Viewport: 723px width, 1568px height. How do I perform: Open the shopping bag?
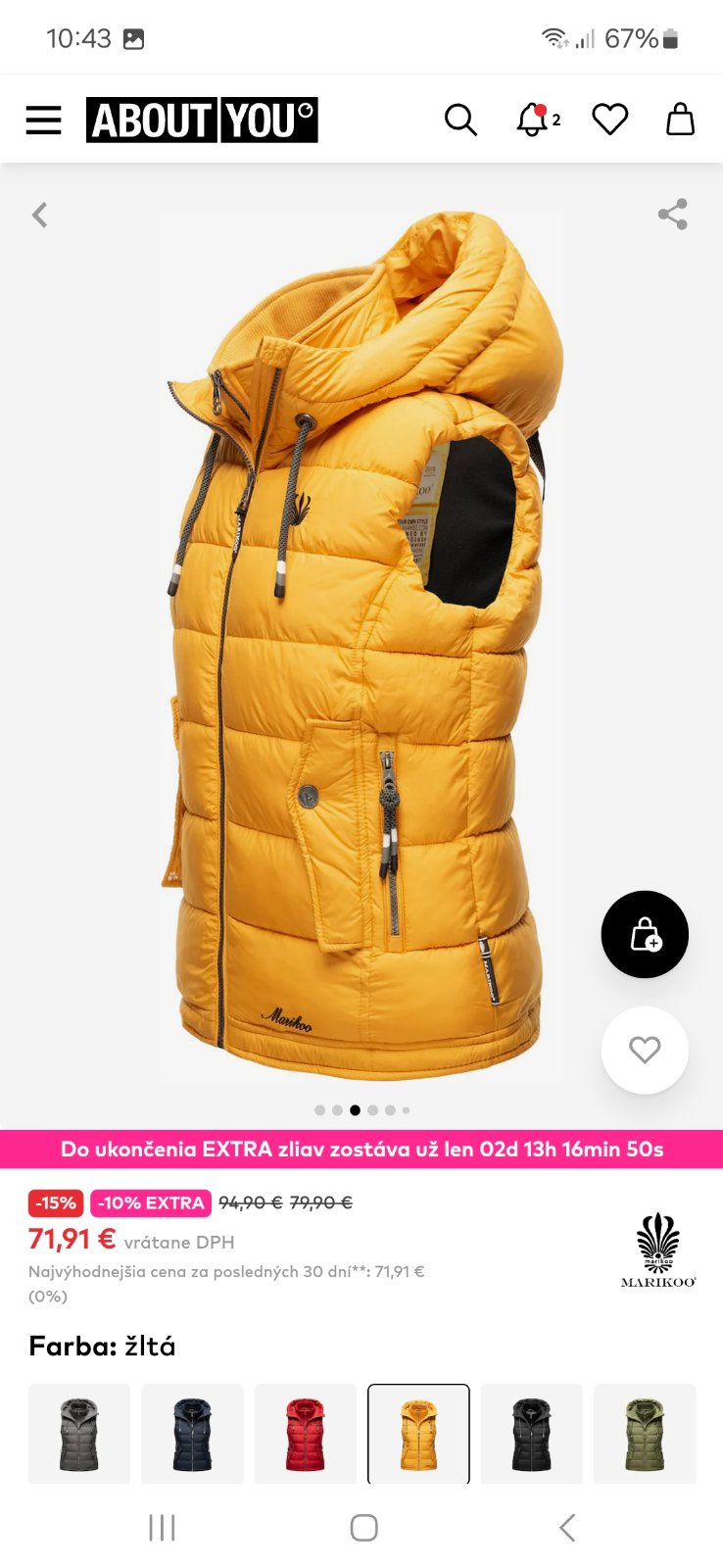click(x=680, y=121)
